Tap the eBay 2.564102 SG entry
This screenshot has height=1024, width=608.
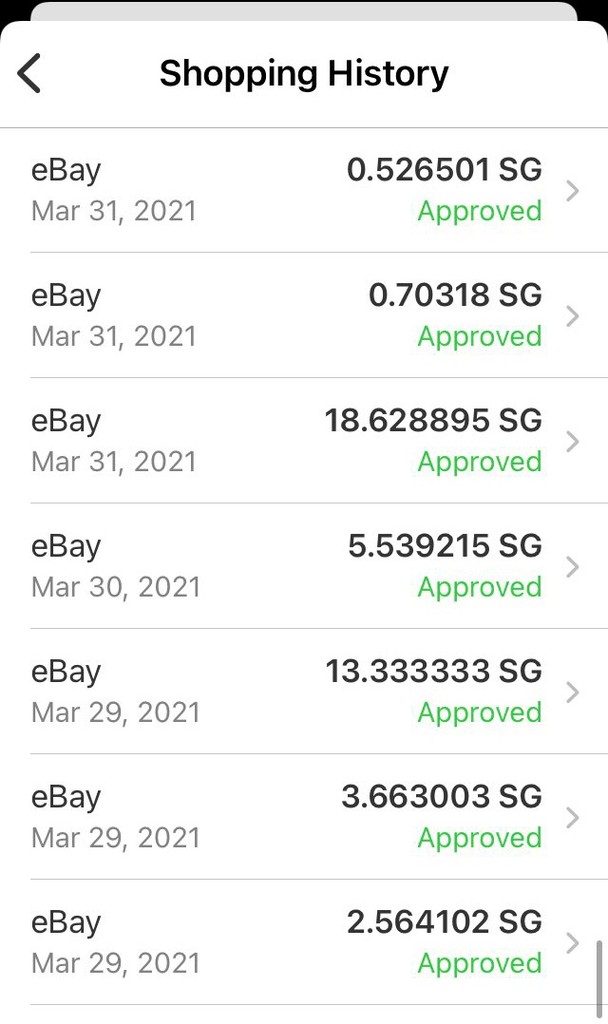tap(304, 942)
